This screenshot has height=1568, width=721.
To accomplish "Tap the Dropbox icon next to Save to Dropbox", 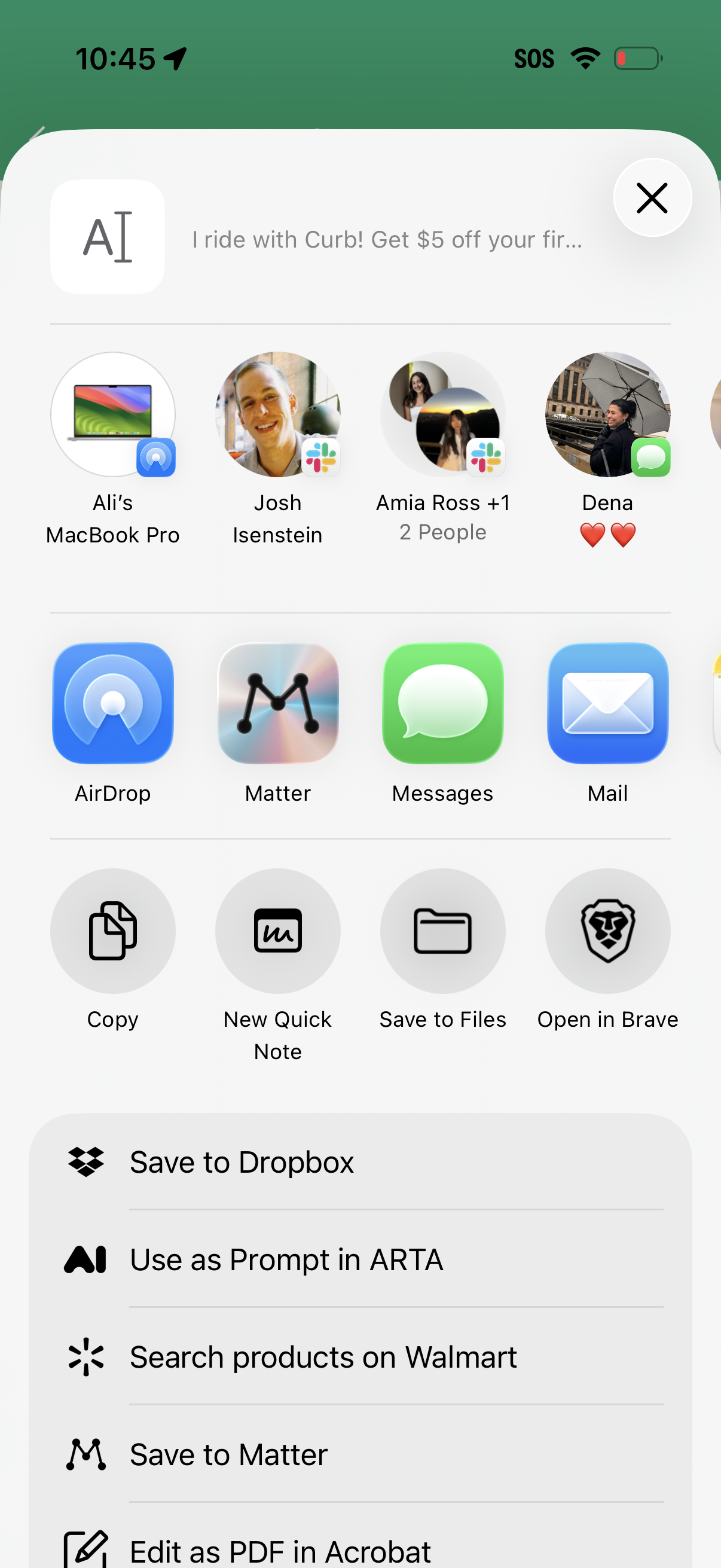I will tap(87, 1161).
